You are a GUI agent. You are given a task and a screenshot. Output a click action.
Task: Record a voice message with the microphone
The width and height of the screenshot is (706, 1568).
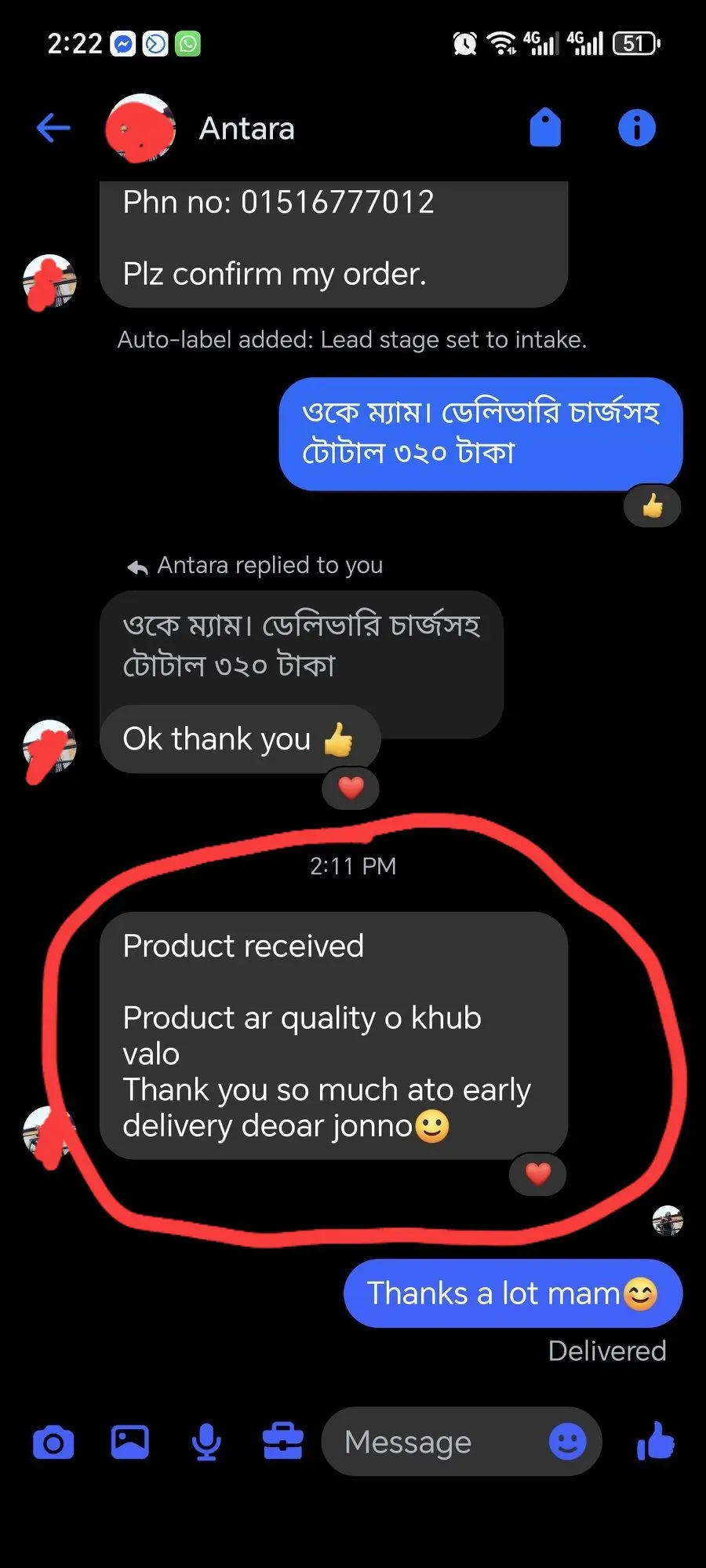pos(206,1442)
